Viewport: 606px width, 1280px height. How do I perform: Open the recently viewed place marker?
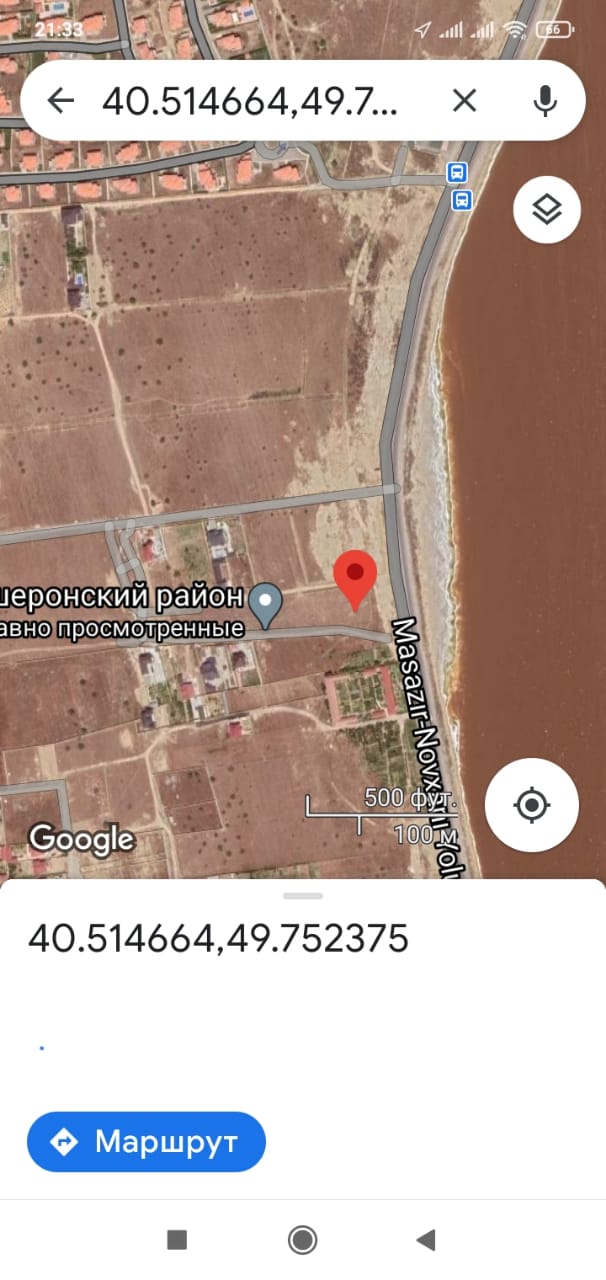(x=265, y=601)
